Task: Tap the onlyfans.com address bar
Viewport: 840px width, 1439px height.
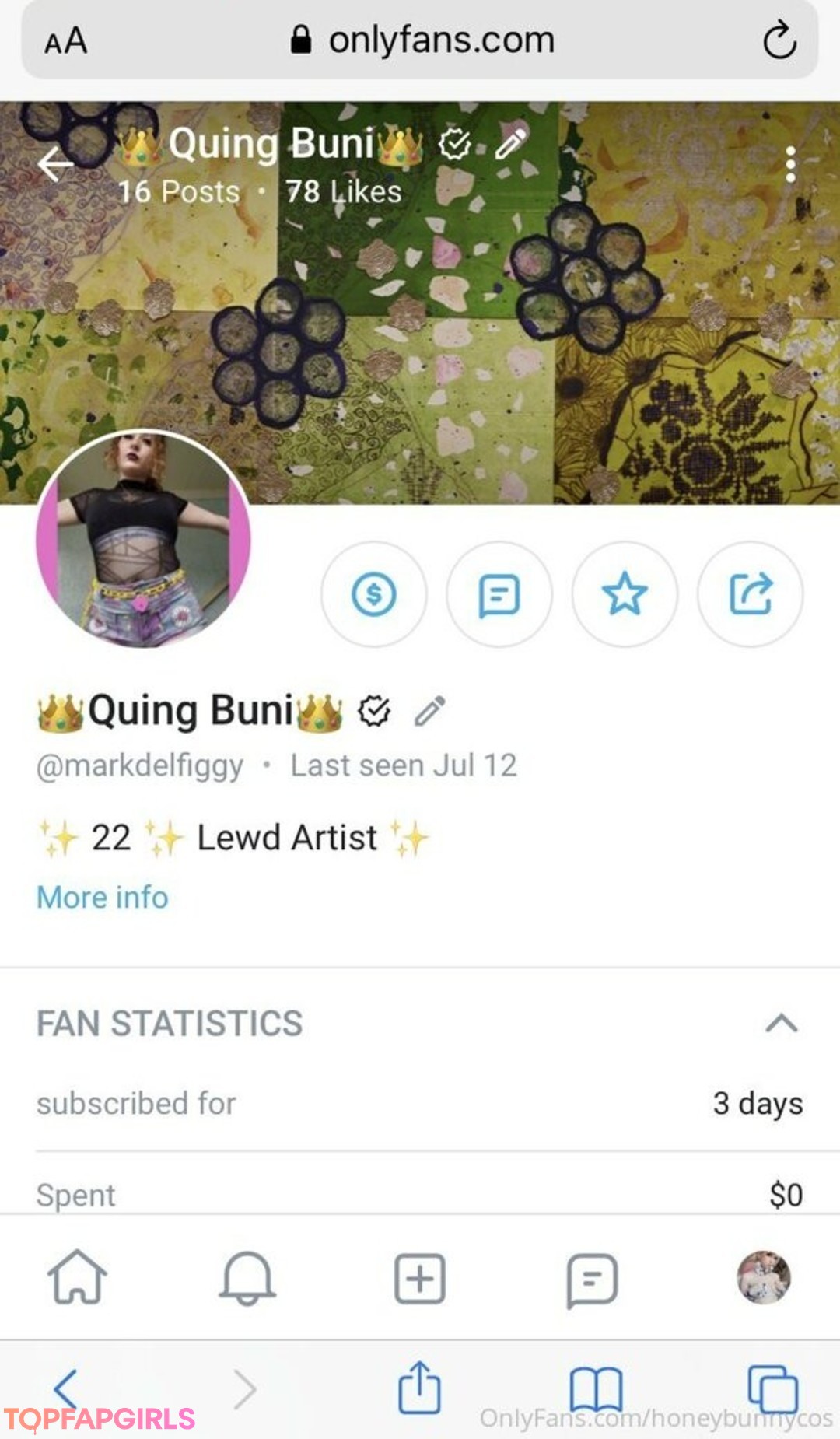Action: pos(424,40)
